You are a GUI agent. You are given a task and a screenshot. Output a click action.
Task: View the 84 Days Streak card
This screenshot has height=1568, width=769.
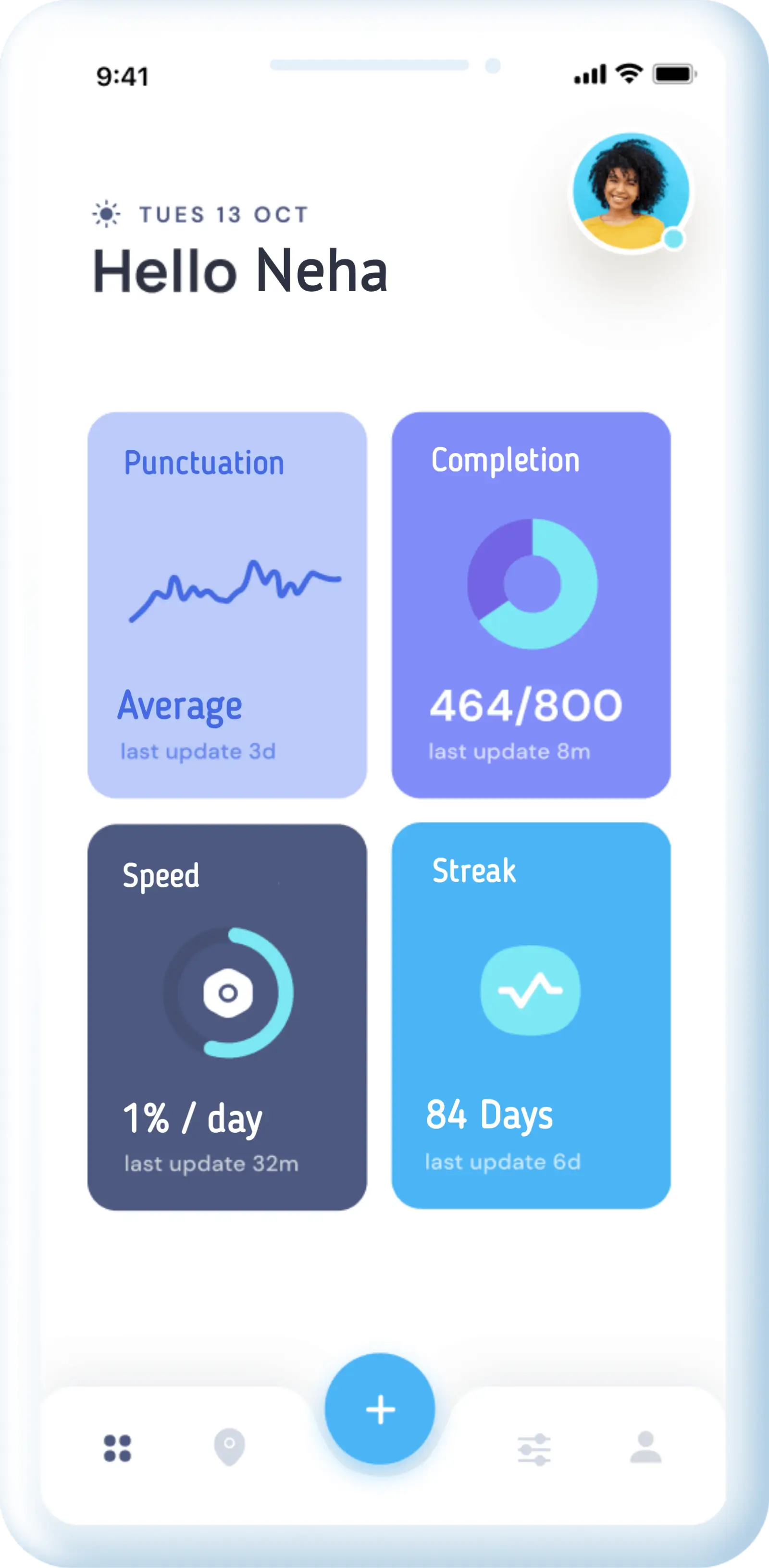pos(531,1015)
